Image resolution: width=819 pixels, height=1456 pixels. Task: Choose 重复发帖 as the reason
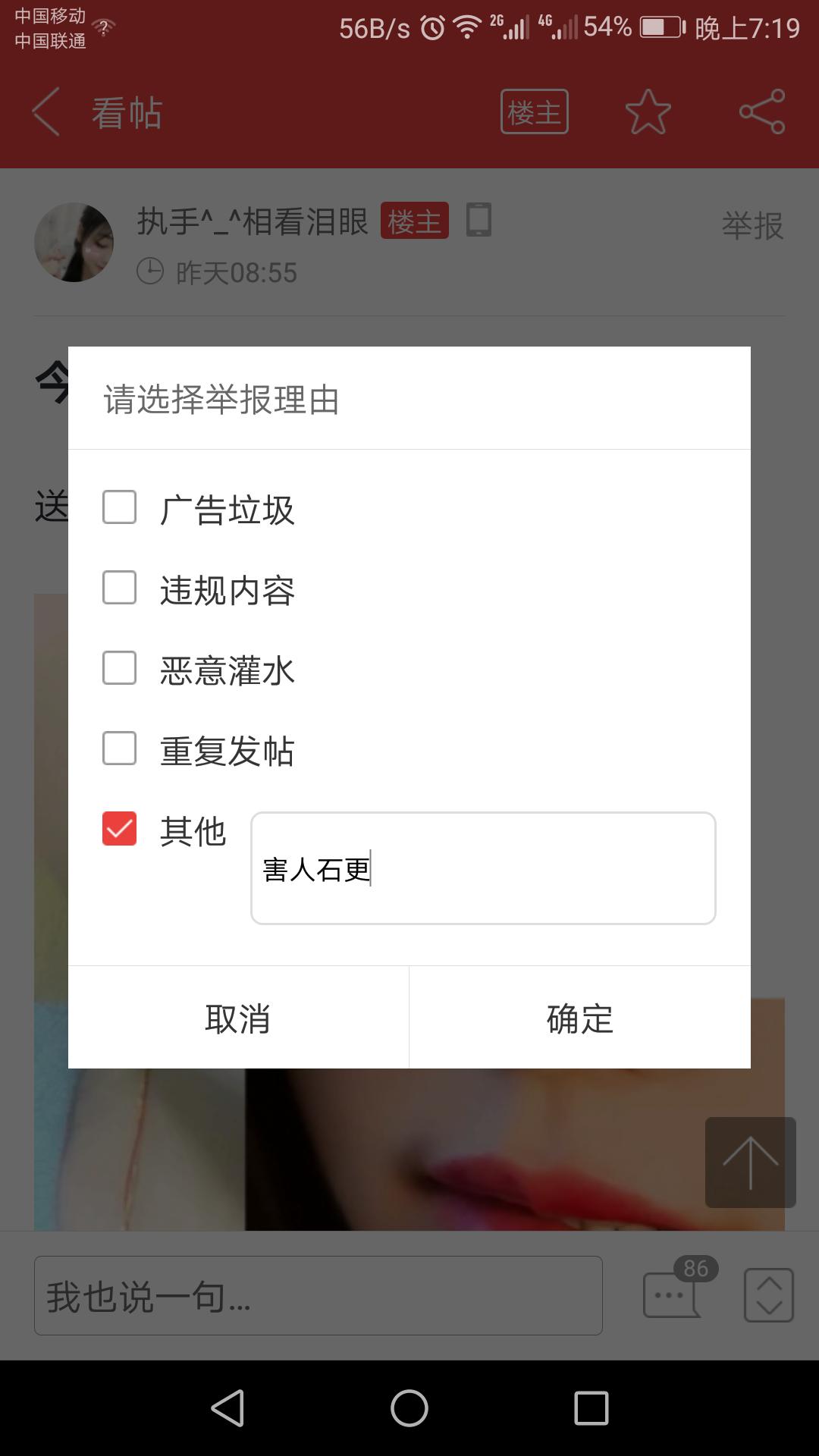coord(120,749)
